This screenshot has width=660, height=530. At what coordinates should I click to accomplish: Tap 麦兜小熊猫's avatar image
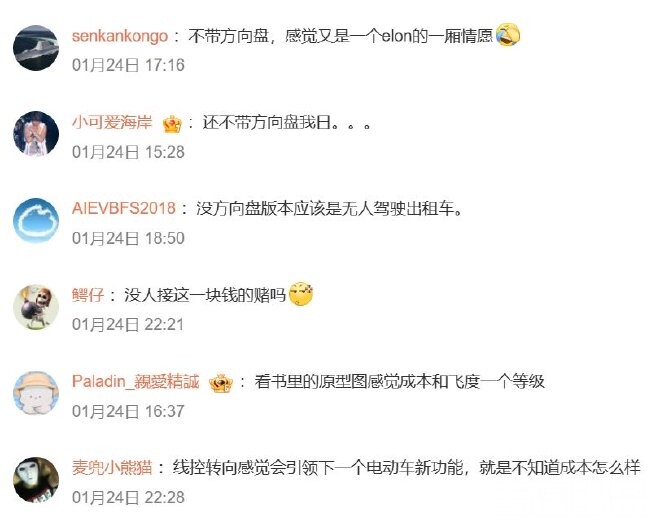pos(36,478)
